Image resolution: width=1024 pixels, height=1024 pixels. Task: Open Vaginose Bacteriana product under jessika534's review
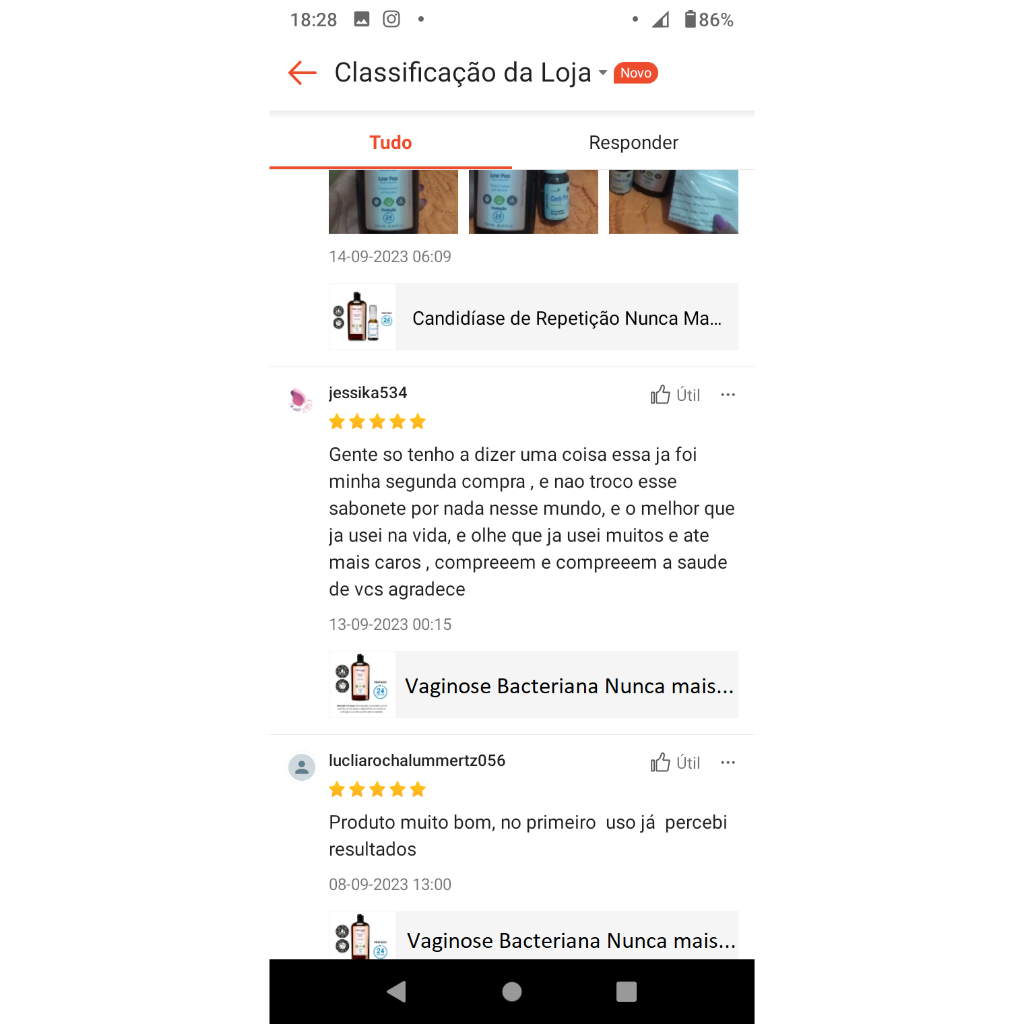click(534, 685)
